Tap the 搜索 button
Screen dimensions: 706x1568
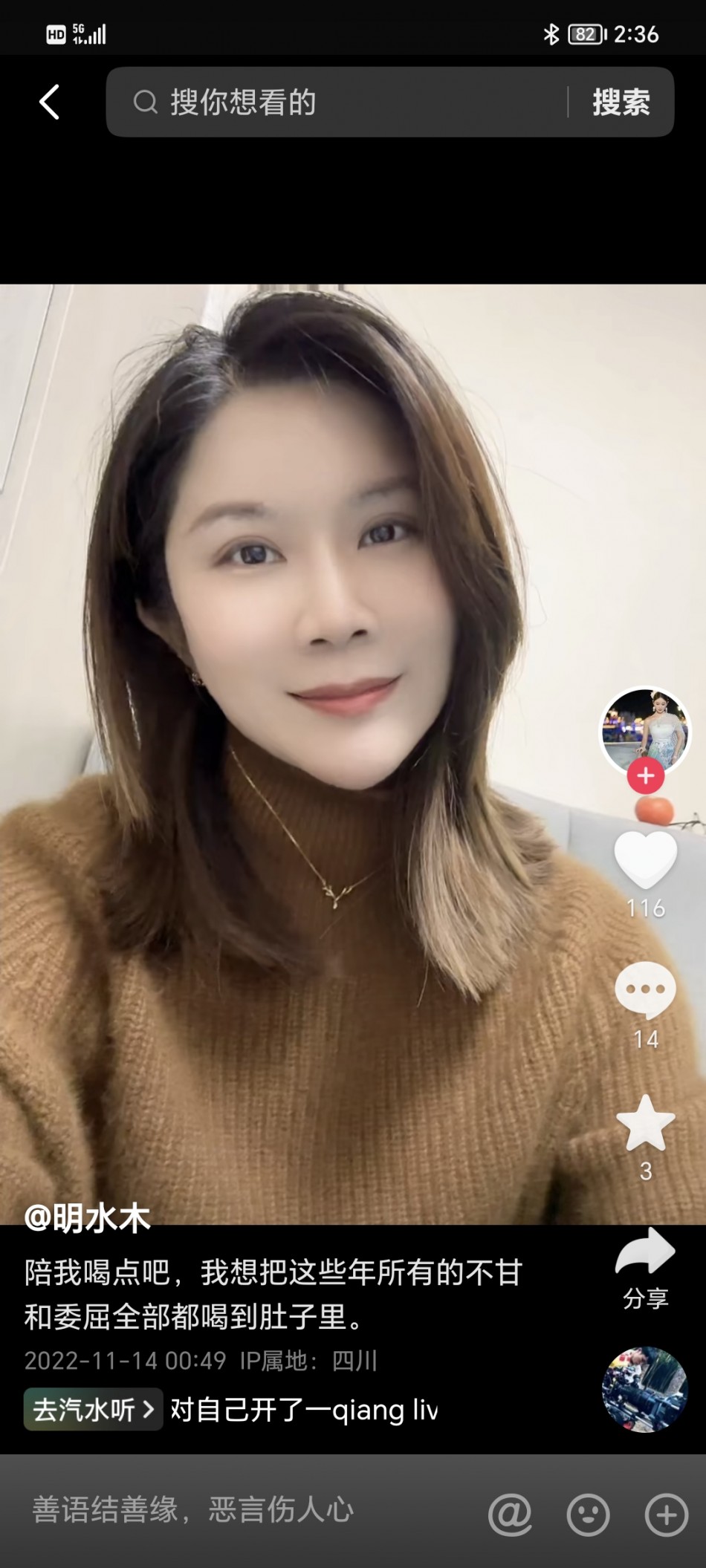[621, 102]
